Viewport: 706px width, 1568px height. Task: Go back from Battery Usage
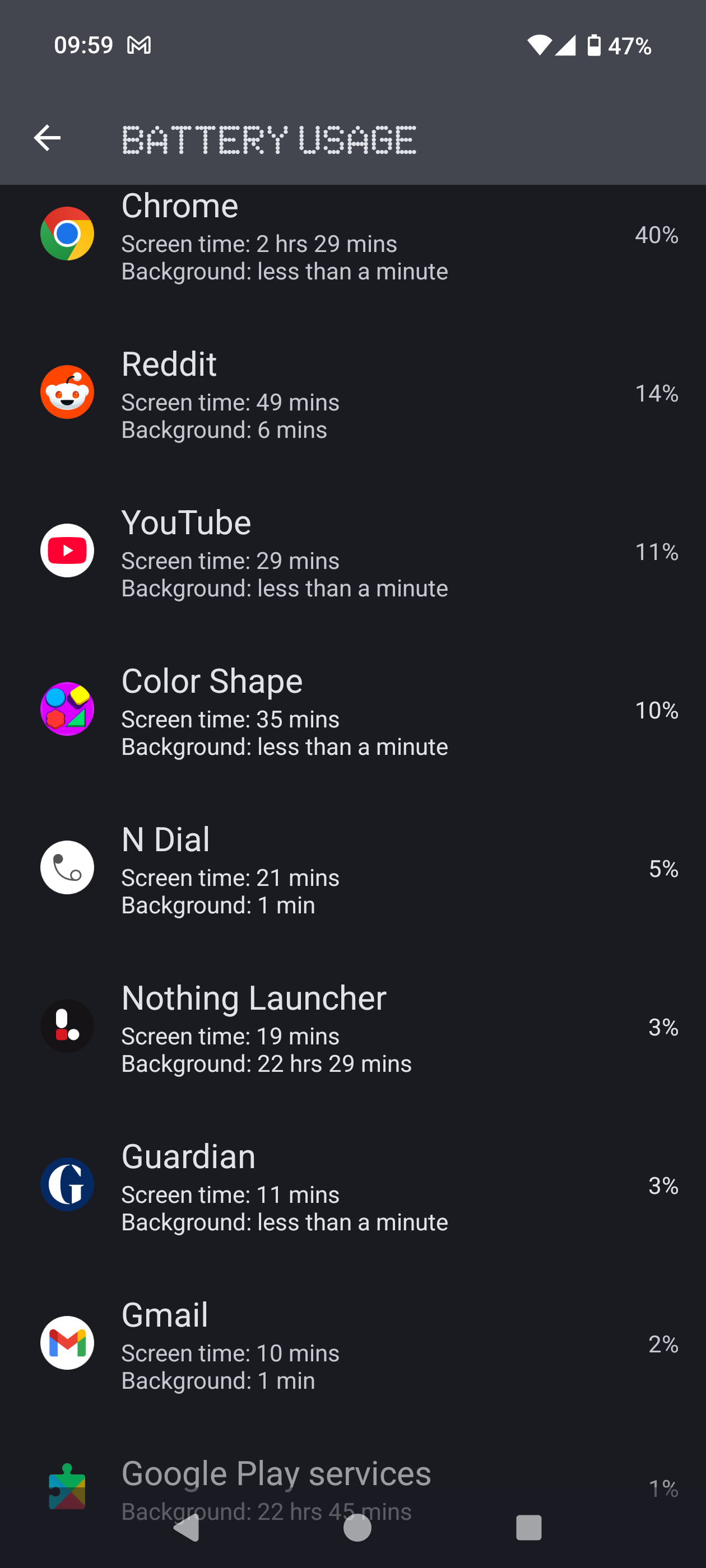coord(47,138)
